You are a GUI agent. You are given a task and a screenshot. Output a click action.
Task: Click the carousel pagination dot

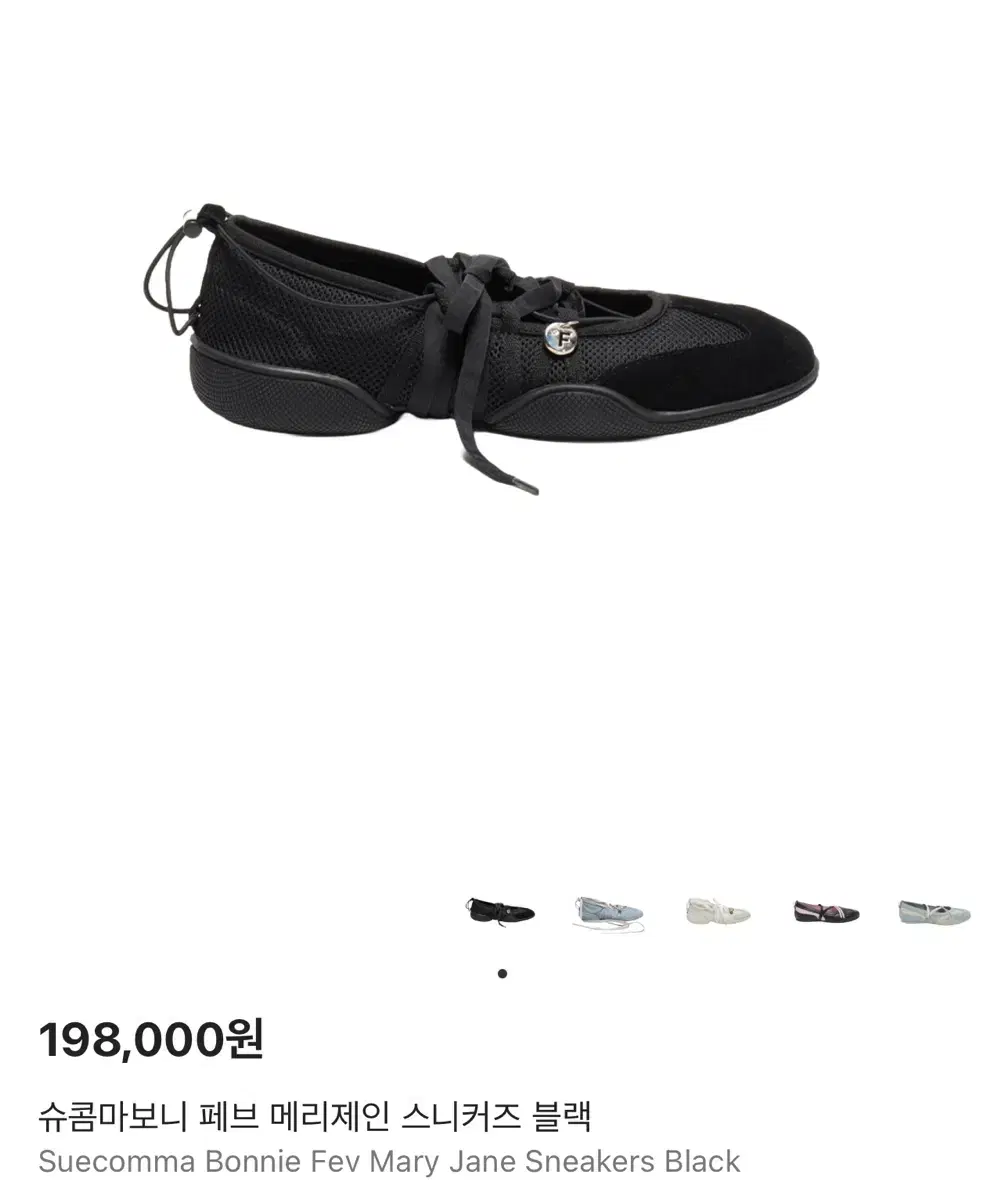(x=504, y=973)
